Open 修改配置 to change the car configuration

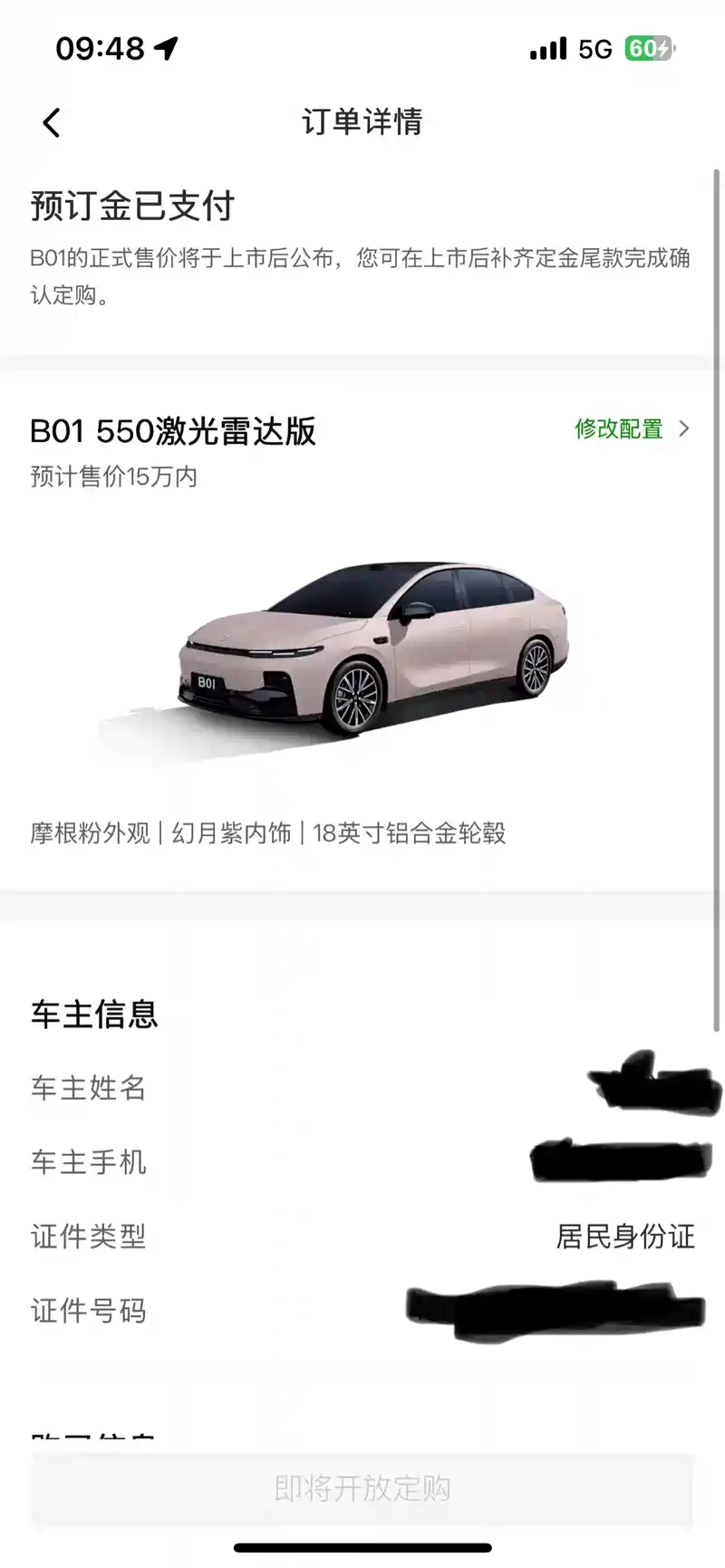pyautogui.click(x=632, y=429)
